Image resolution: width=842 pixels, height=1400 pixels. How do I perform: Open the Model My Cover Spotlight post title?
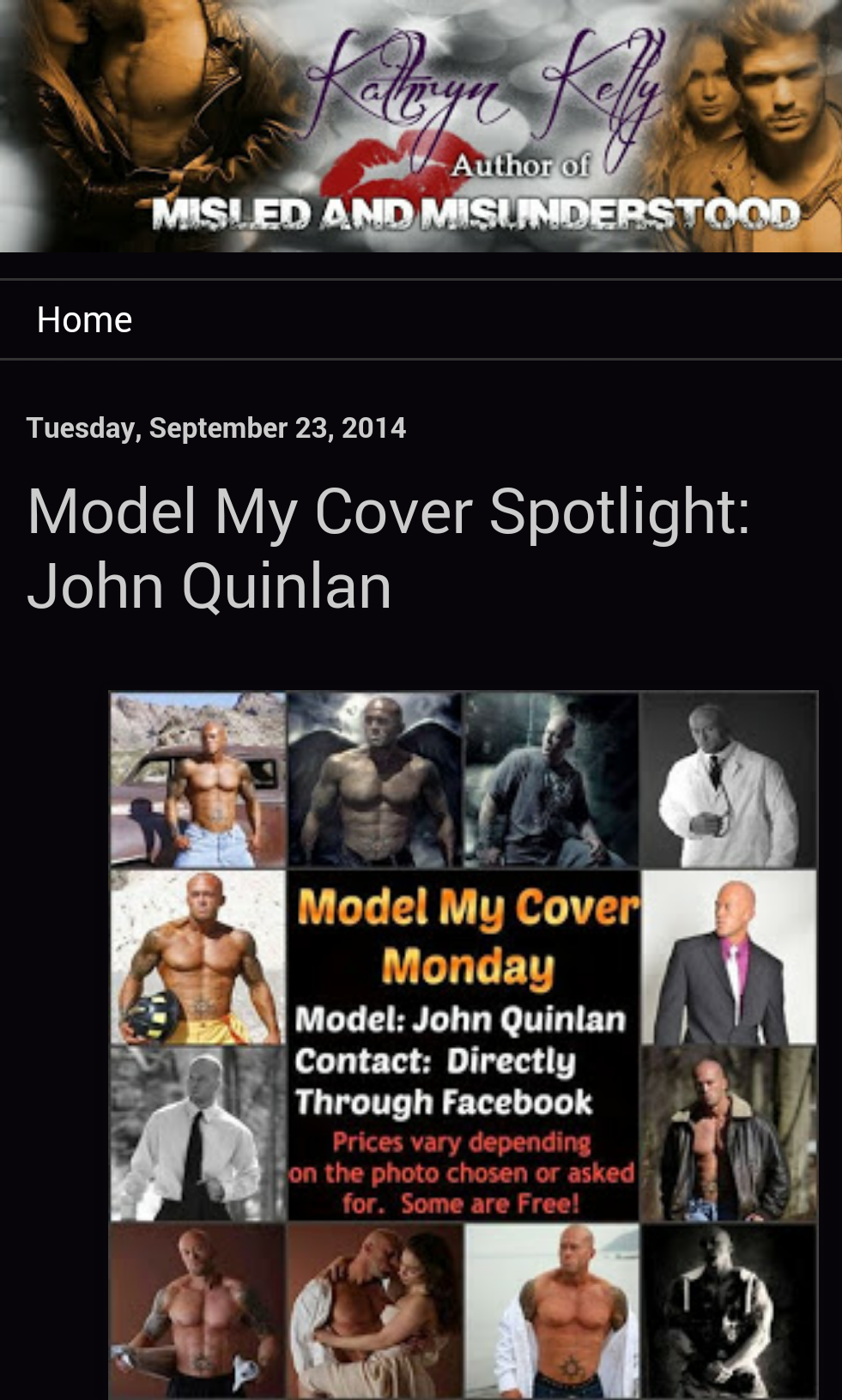[388, 548]
